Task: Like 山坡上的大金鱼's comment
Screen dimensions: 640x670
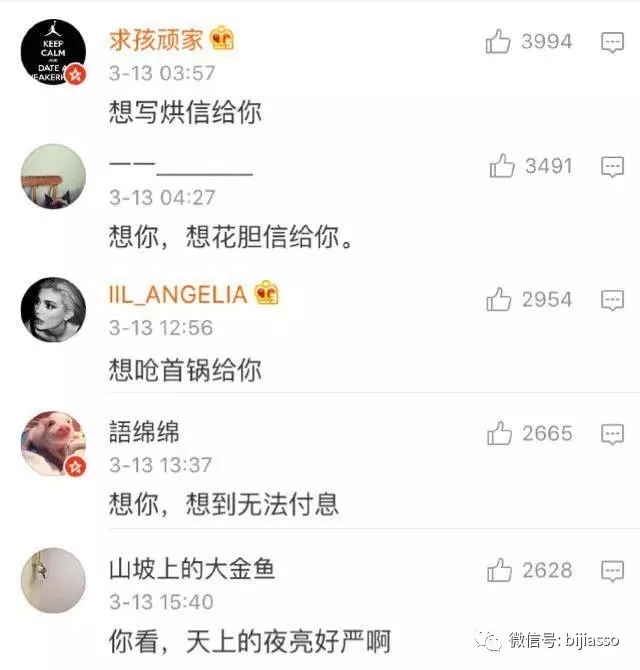Action: click(498, 570)
